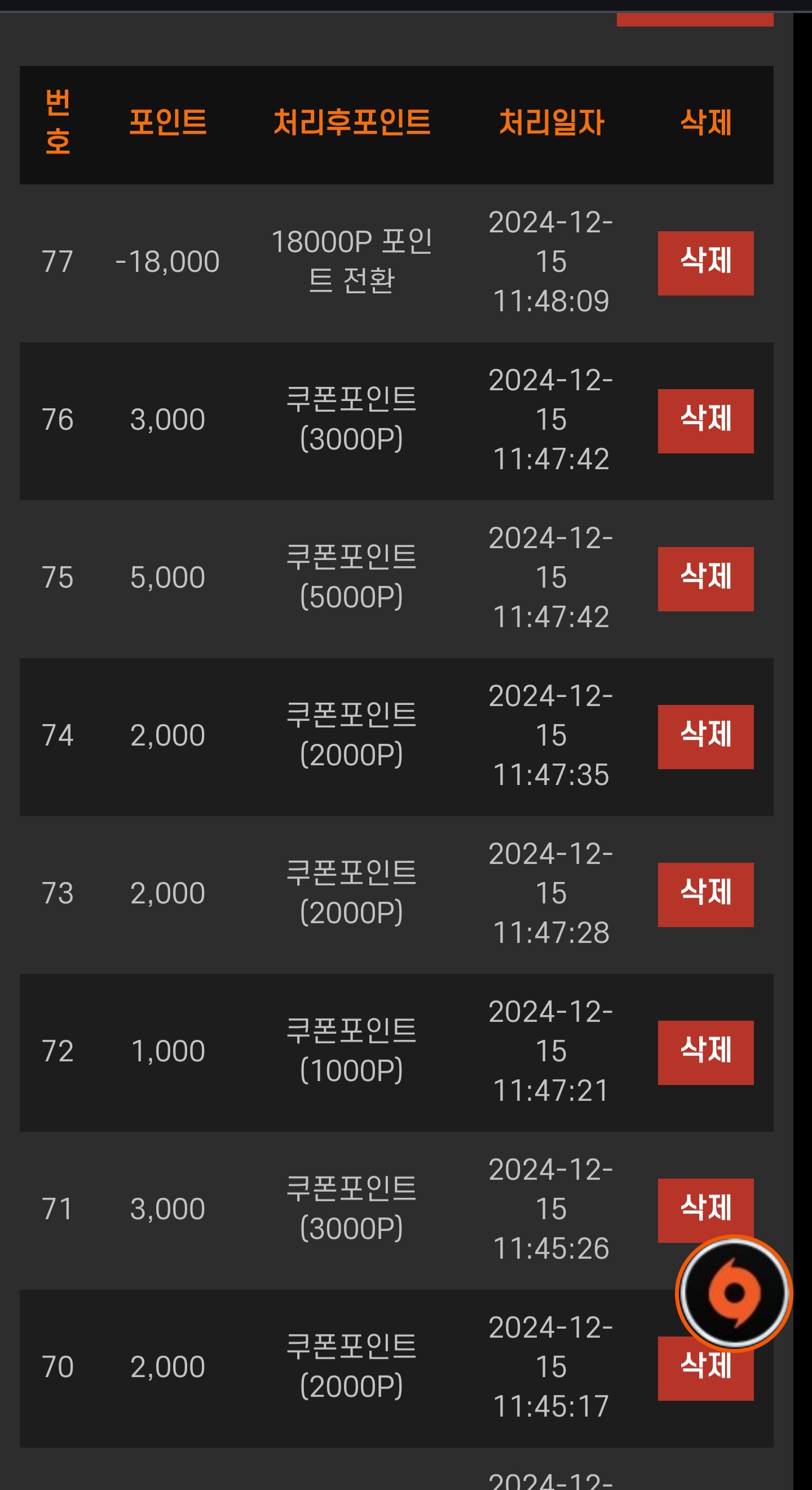The height and width of the screenshot is (1490, 812).
Task: Tap the red button at top
Action: (x=695, y=19)
